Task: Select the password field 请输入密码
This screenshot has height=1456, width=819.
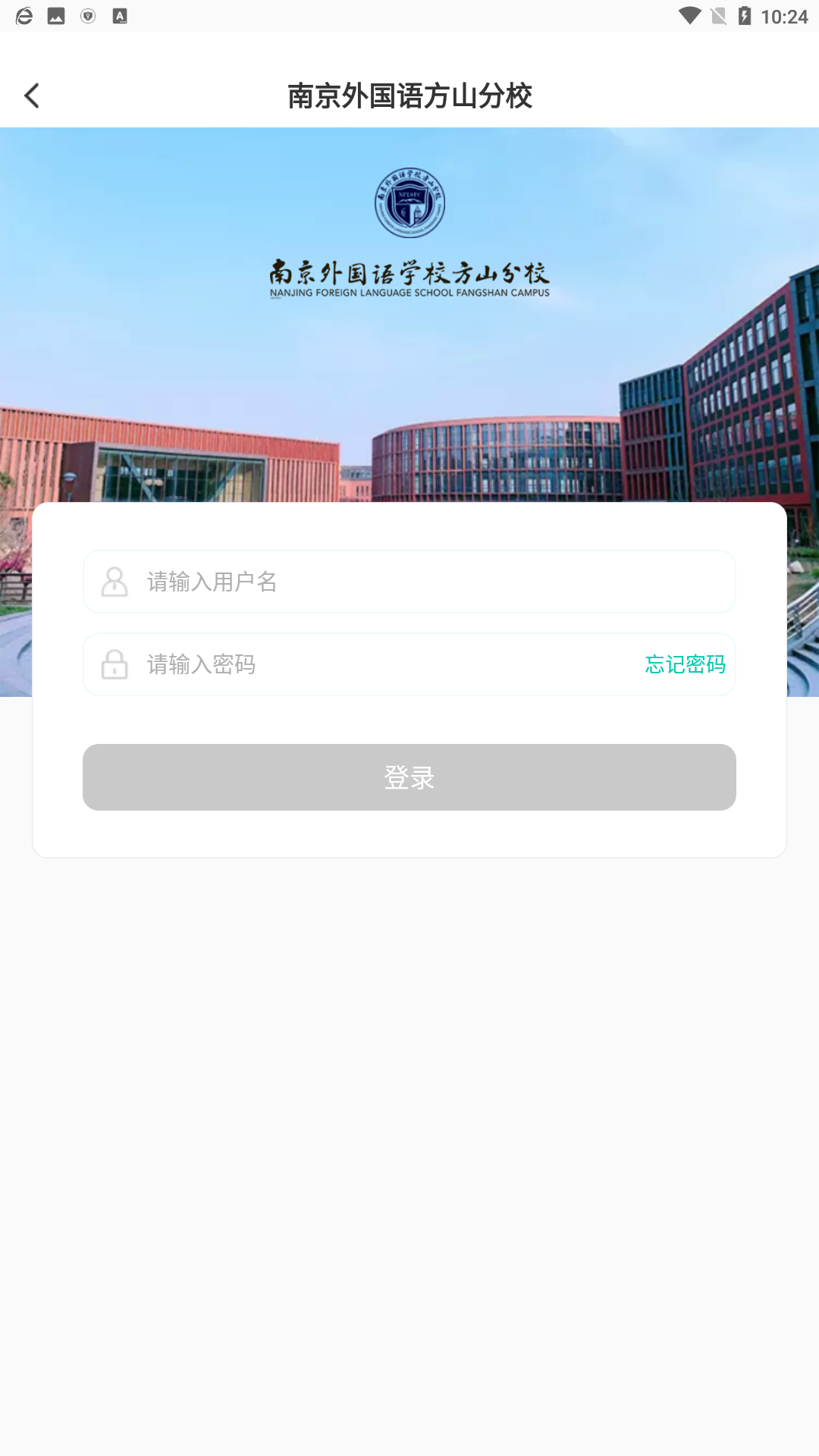Action: (379, 664)
